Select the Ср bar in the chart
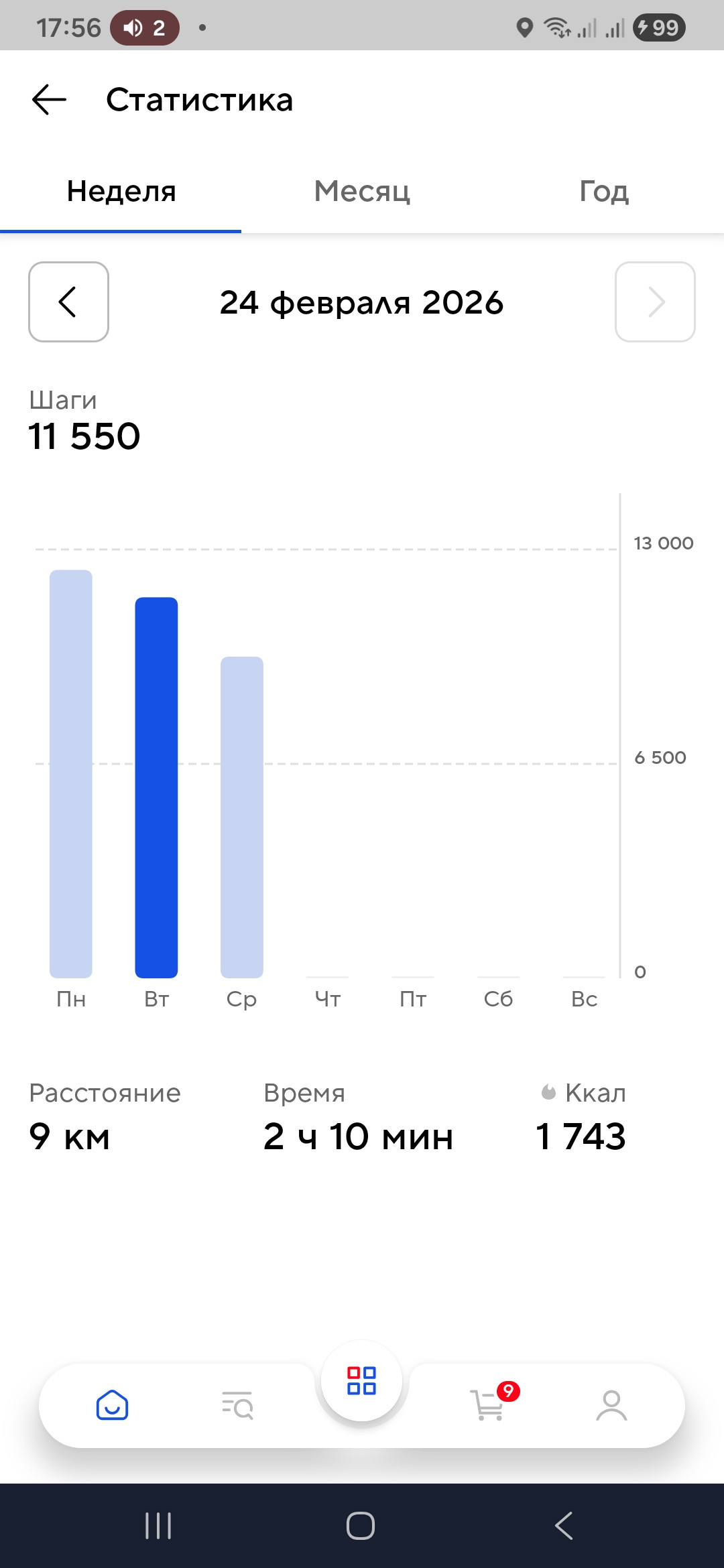 [x=242, y=818]
